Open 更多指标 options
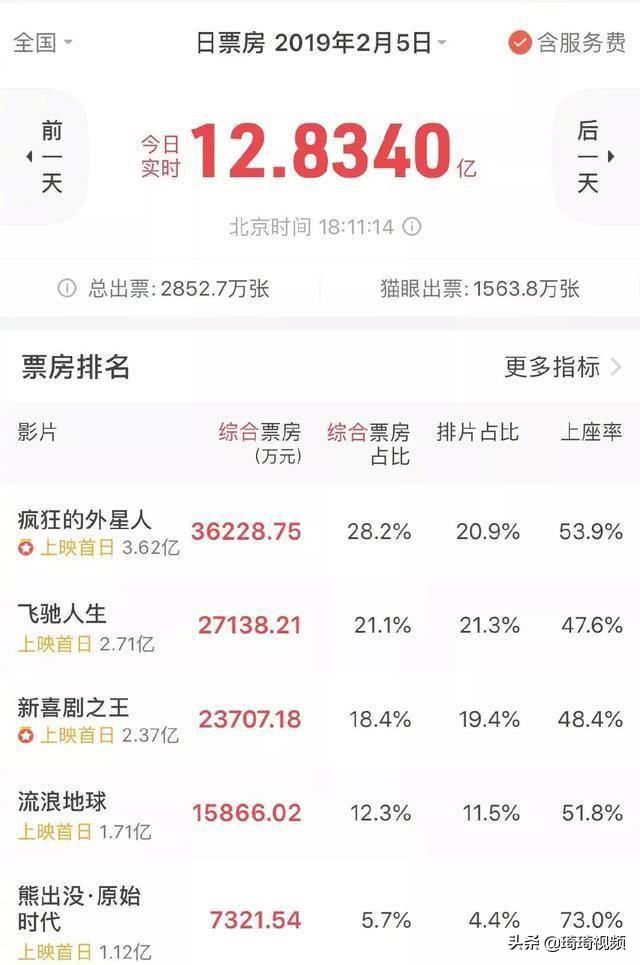Viewport: 640px width, 965px height. point(563,367)
